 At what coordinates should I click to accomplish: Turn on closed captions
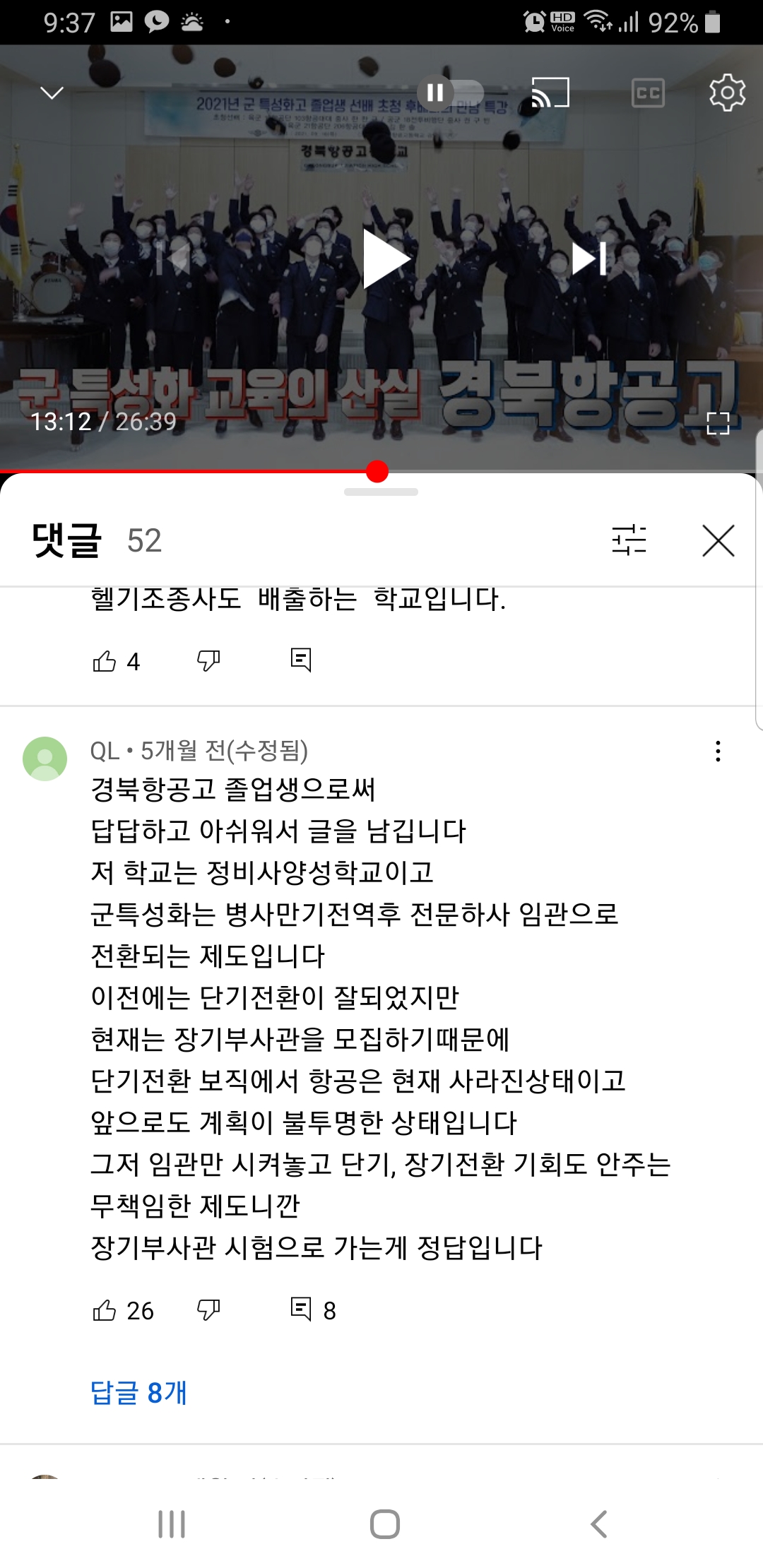pos(647,93)
